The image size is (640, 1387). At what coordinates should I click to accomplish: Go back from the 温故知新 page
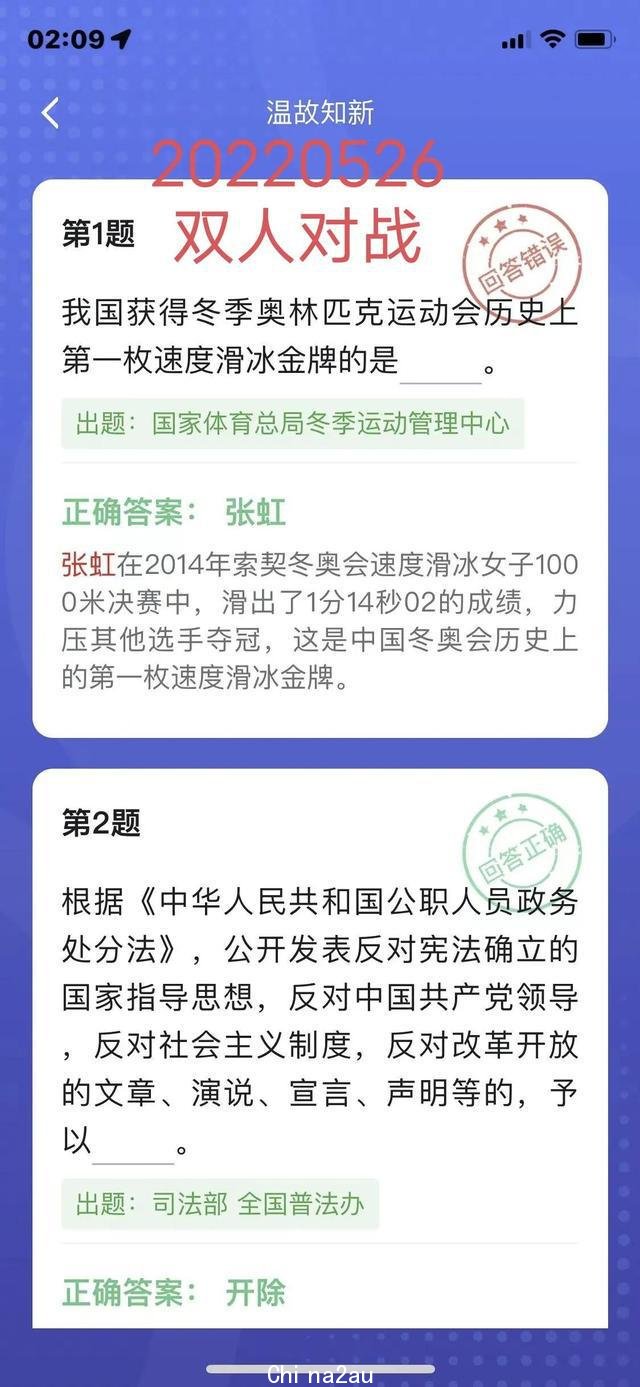click(50, 113)
